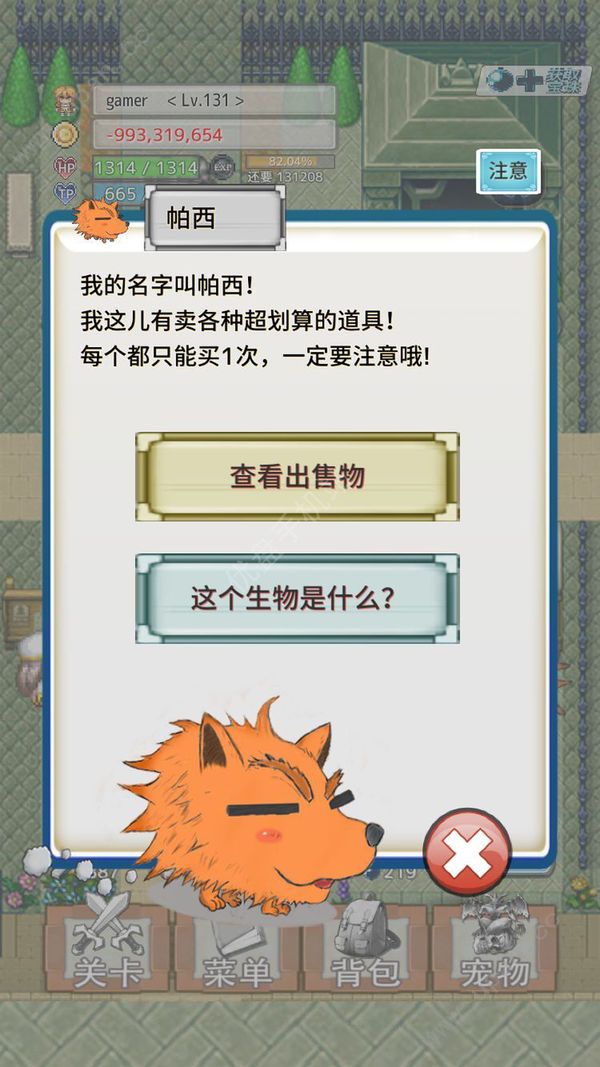
Task: Open the 背包 backpack tab
Action: tap(365, 948)
